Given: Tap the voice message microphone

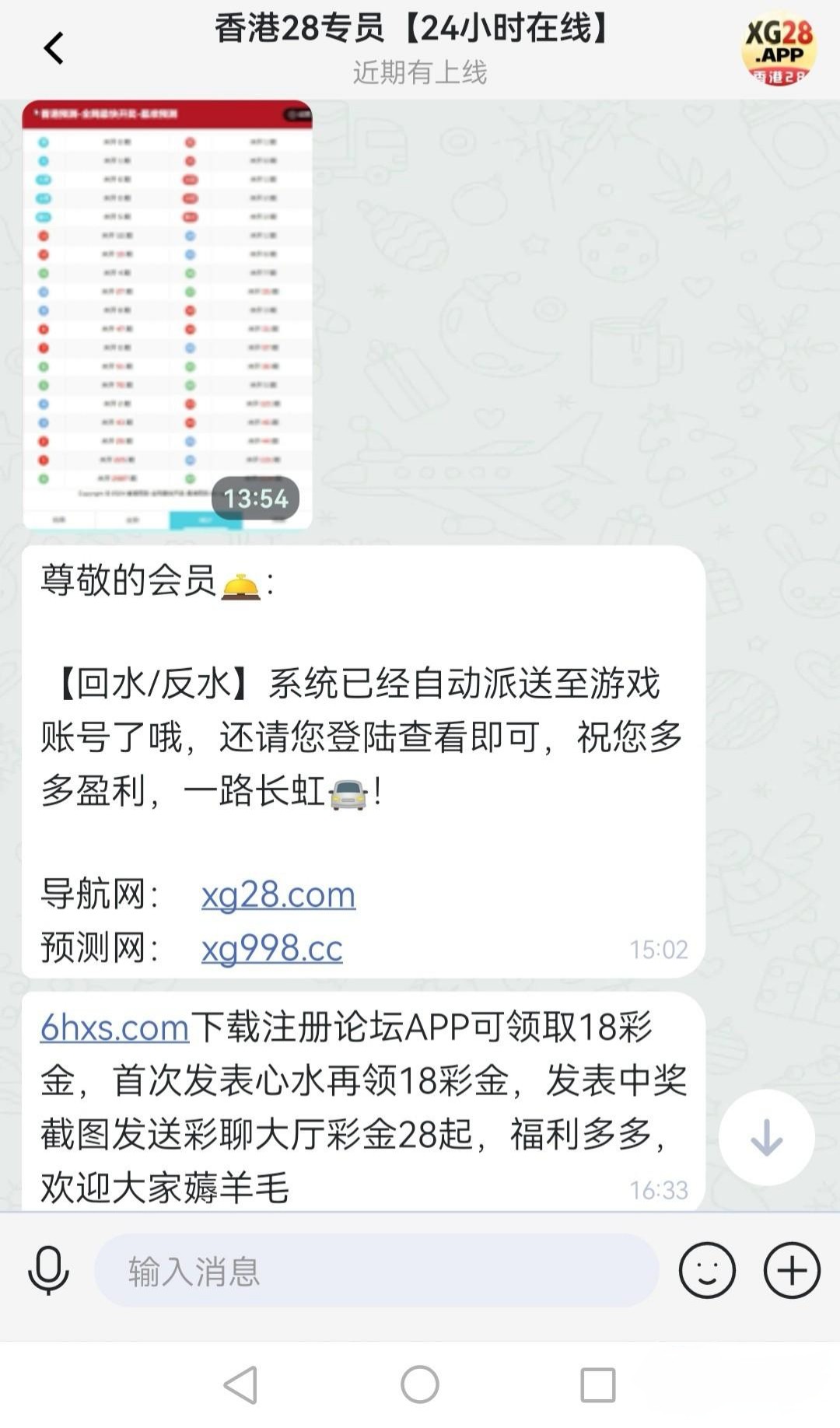Looking at the screenshot, I should click(x=48, y=1270).
